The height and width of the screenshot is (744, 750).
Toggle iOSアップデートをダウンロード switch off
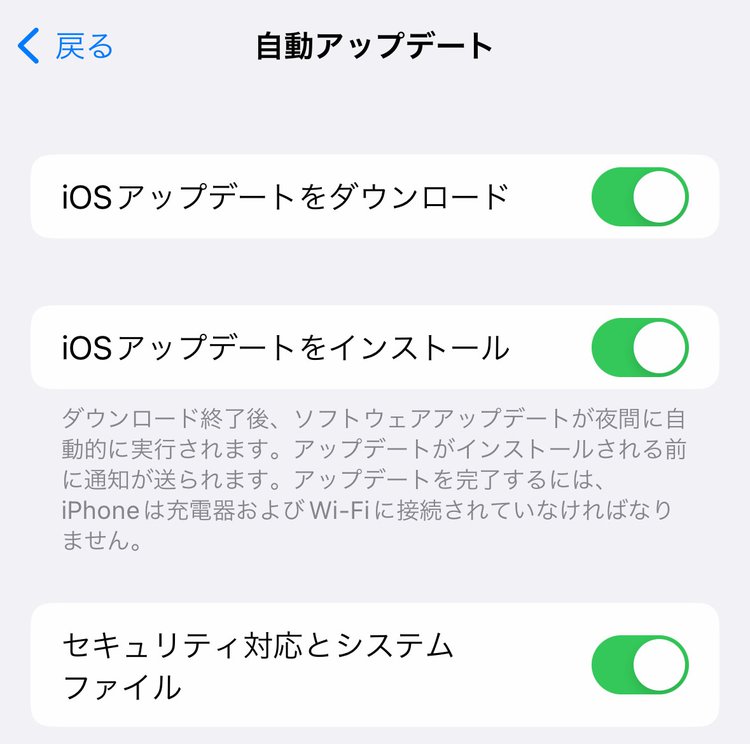click(640, 196)
